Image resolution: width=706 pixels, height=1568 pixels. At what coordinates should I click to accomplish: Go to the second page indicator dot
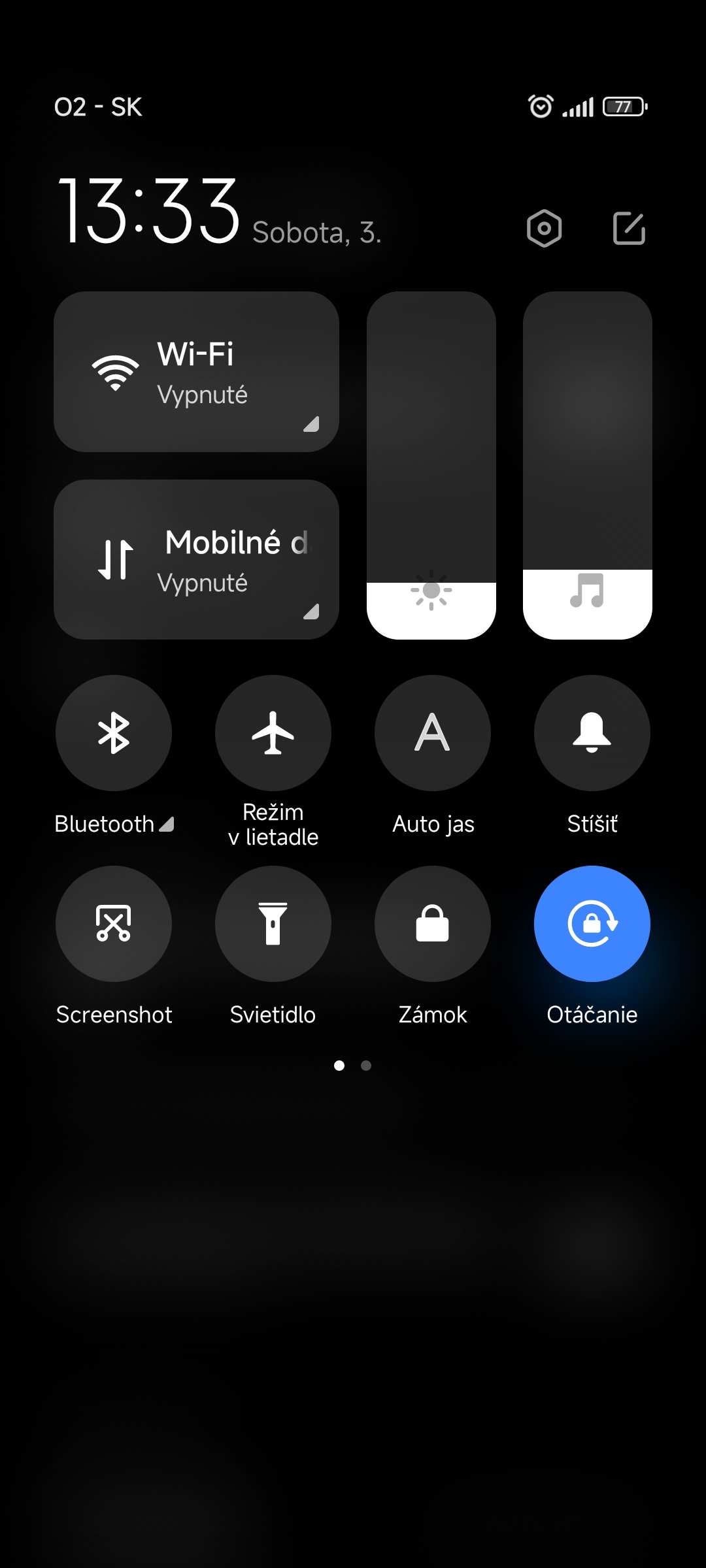pos(366,1066)
